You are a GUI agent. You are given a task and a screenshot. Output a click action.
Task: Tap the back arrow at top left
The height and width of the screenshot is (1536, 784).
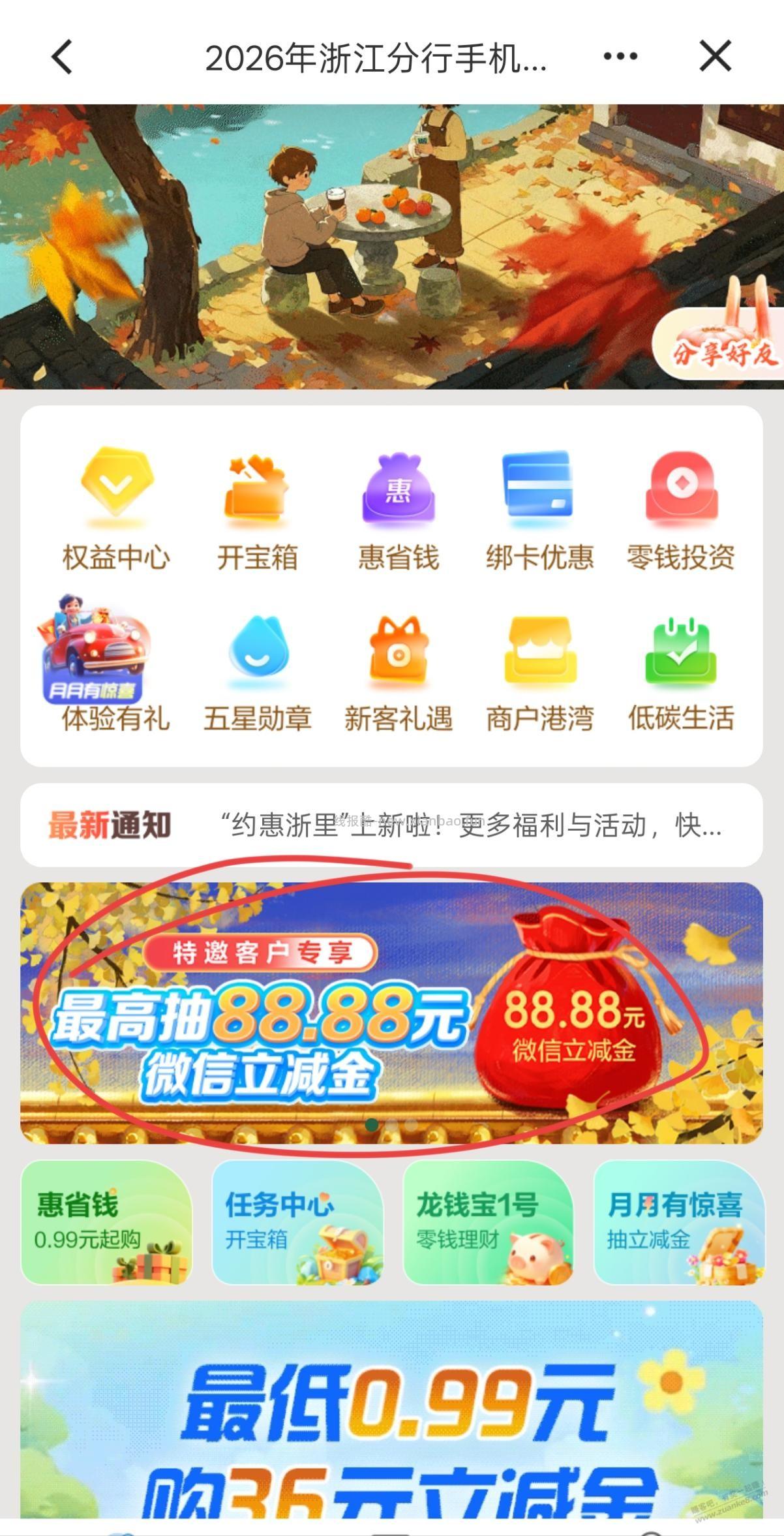(61, 57)
